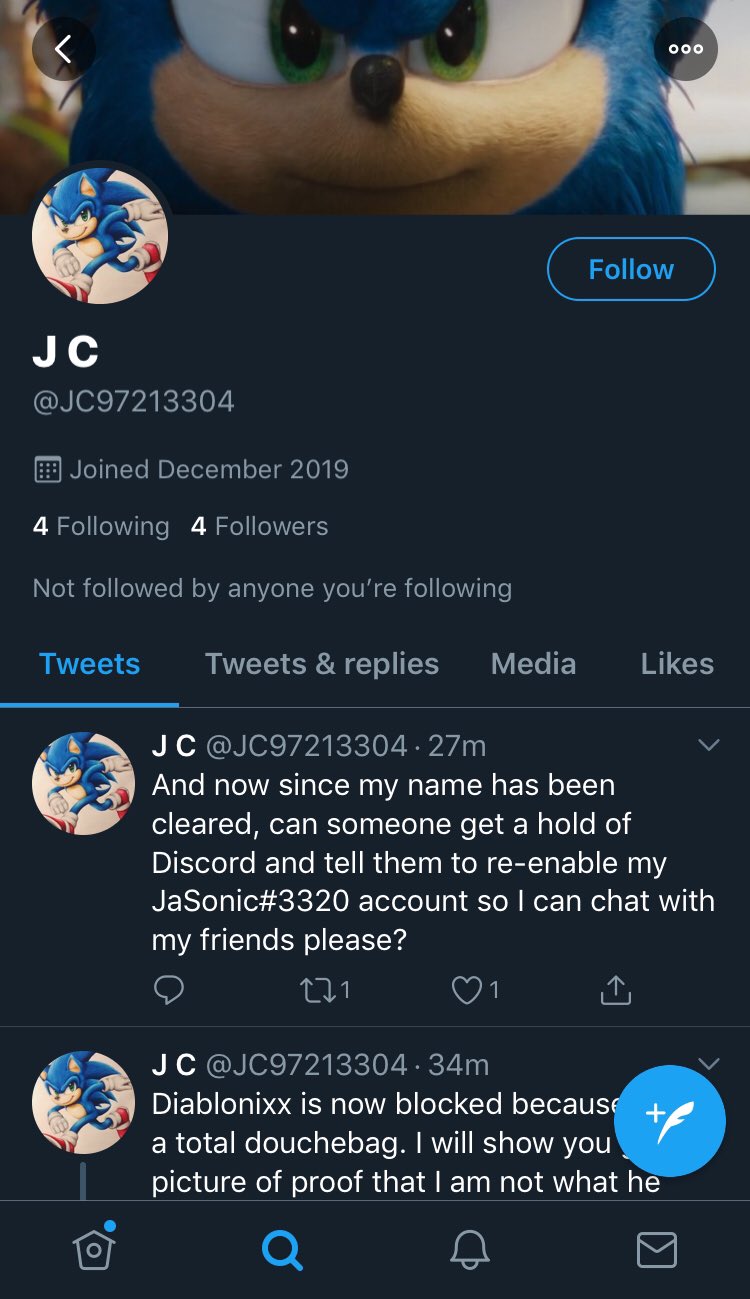750x1299 pixels.
Task: Follow the JC account
Action: click(631, 269)
